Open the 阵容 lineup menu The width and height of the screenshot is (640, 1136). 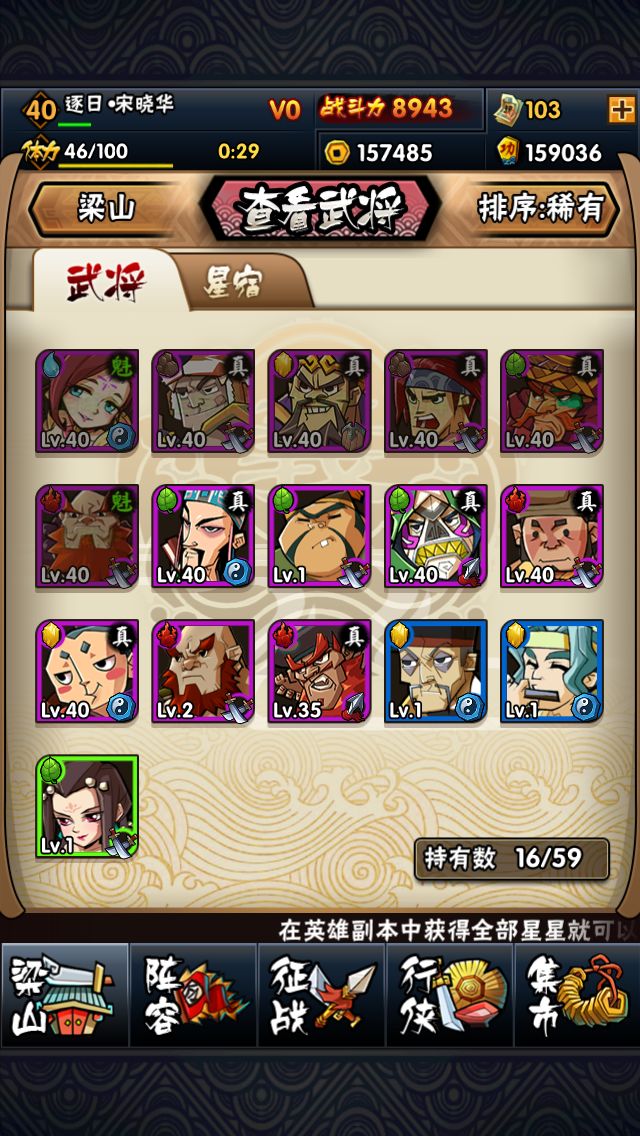click(x=193, y=994)
